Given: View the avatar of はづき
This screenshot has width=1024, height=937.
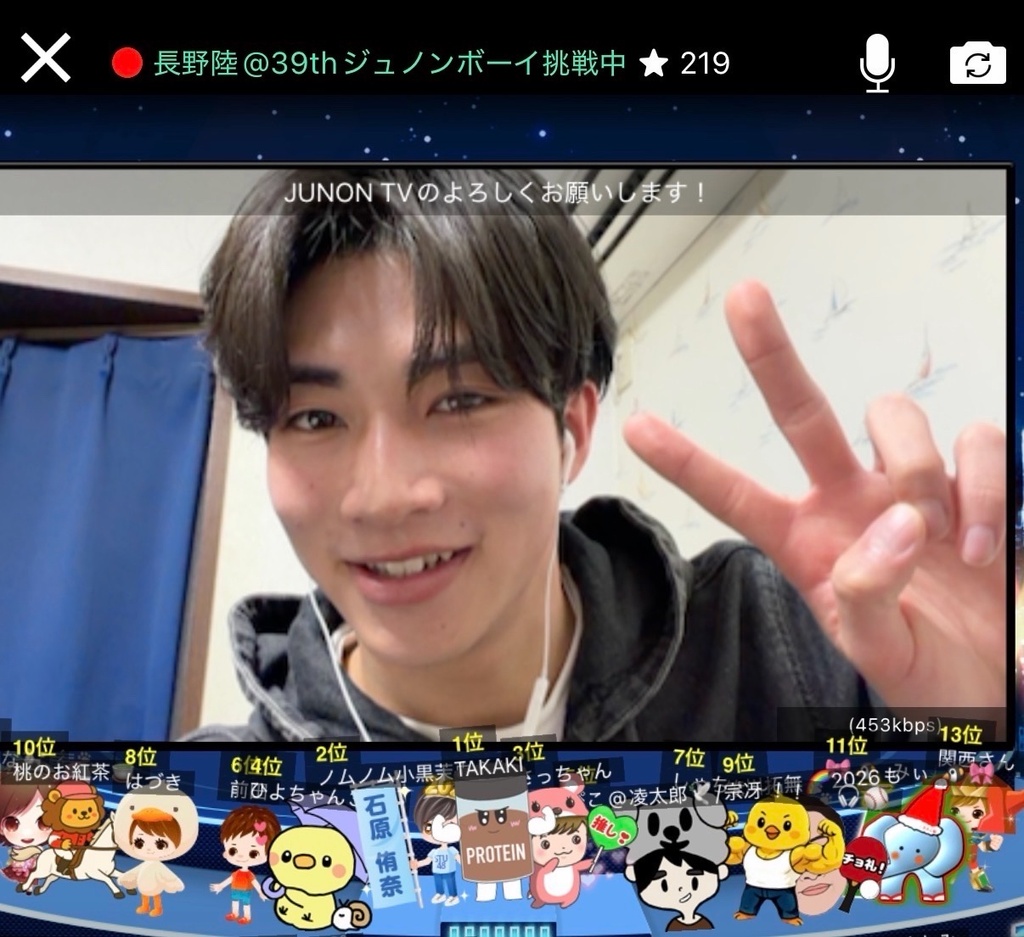Looking at the screenshot, I should point(154,841).
